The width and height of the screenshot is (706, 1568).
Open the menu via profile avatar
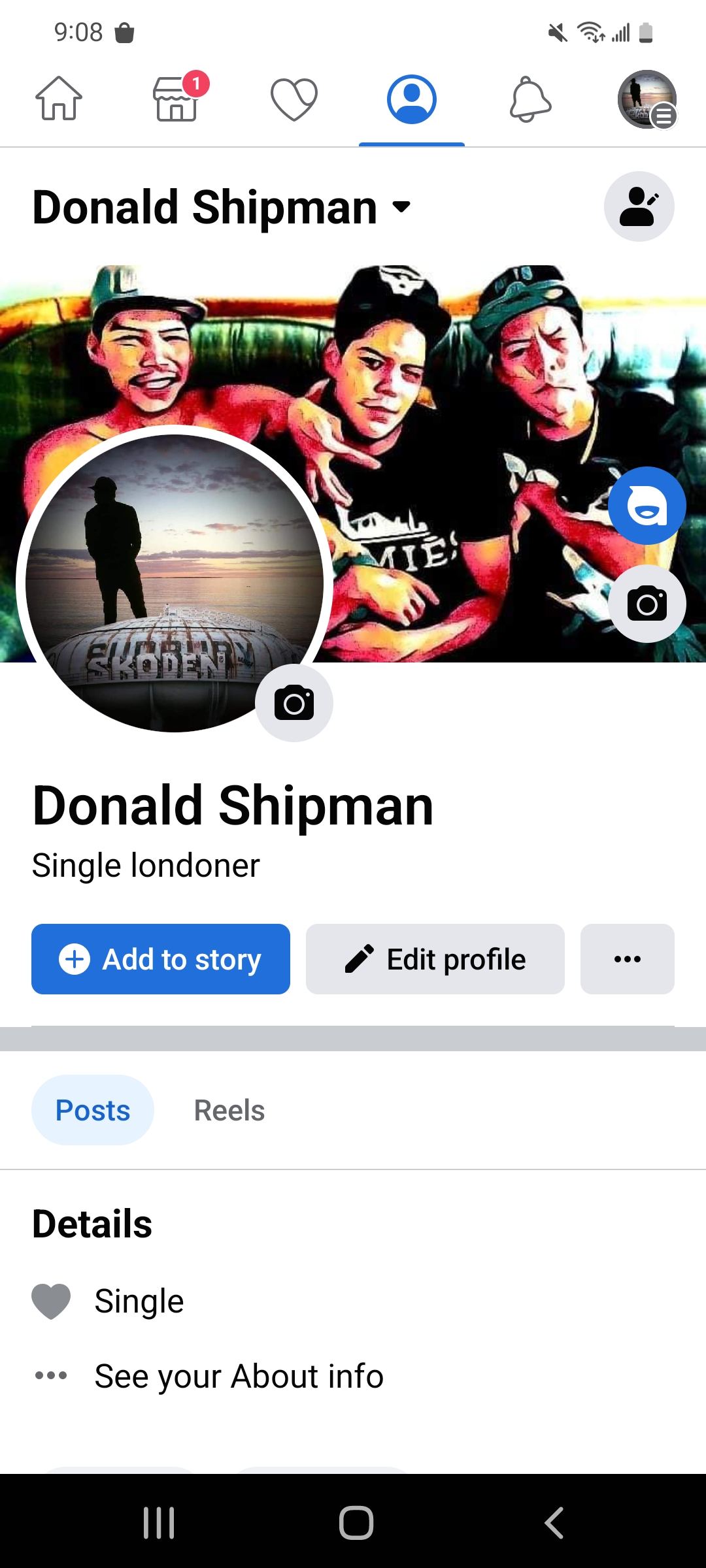(x=647, y=99)
